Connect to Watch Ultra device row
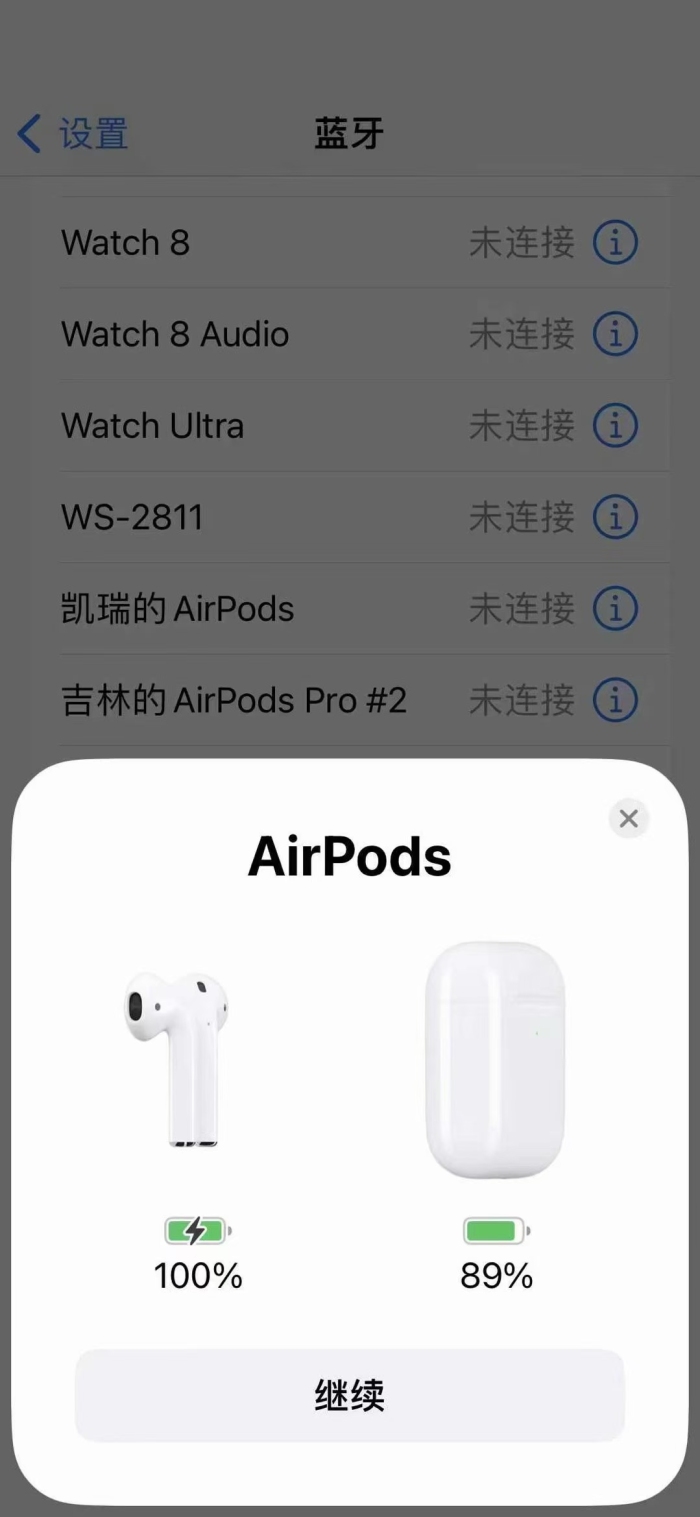700x1517 pixels. 350,426
